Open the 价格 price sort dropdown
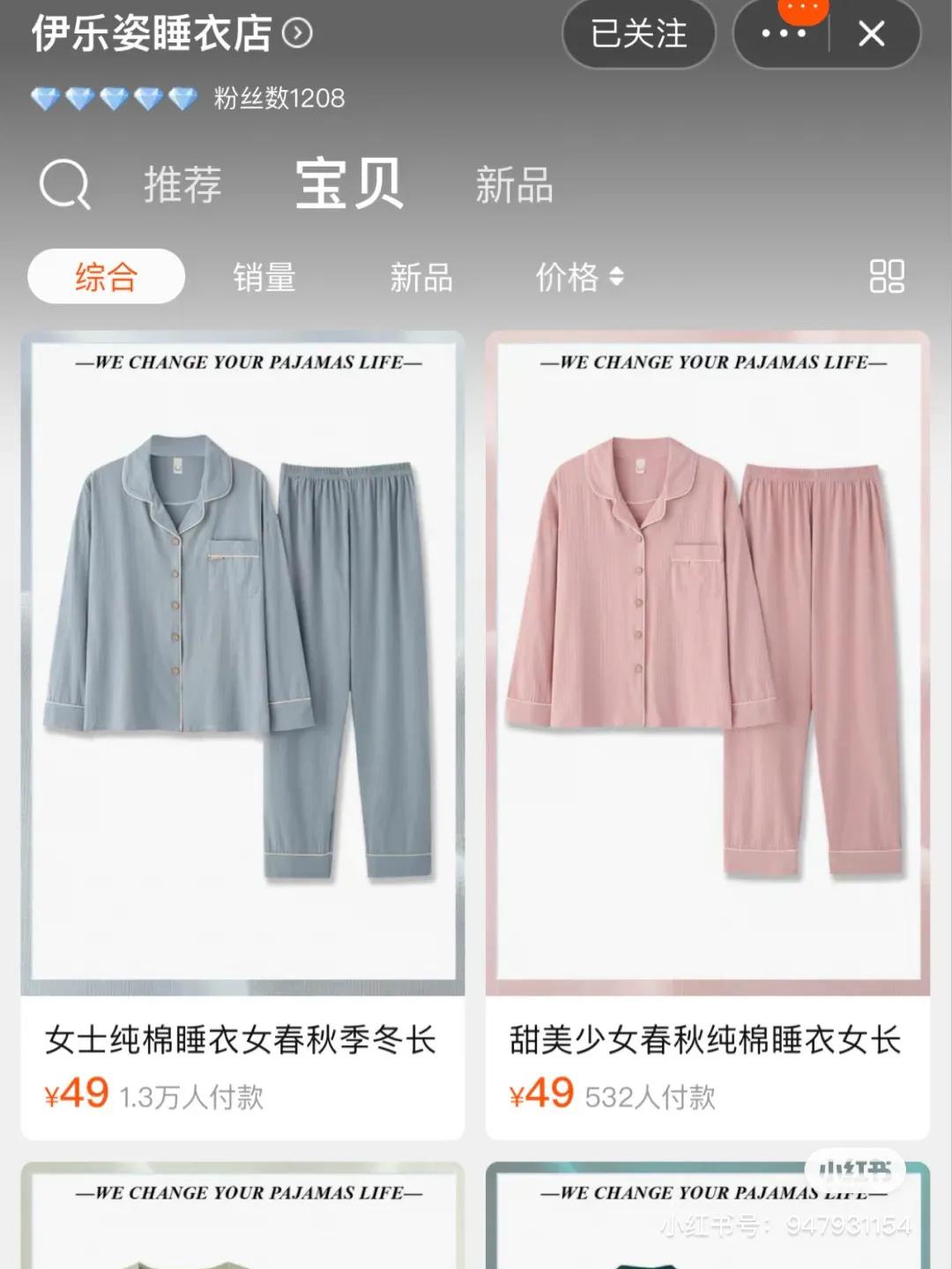The width and height of the screenshot is (952, 1269). [569, 278]
